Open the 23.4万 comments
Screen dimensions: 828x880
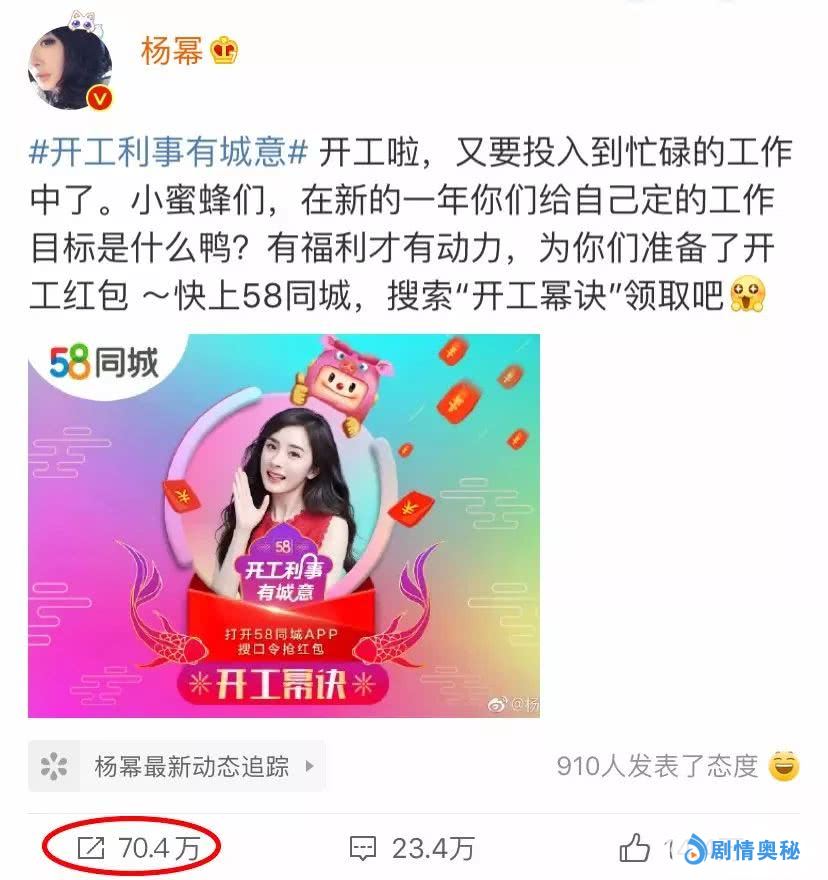(412, 849)
